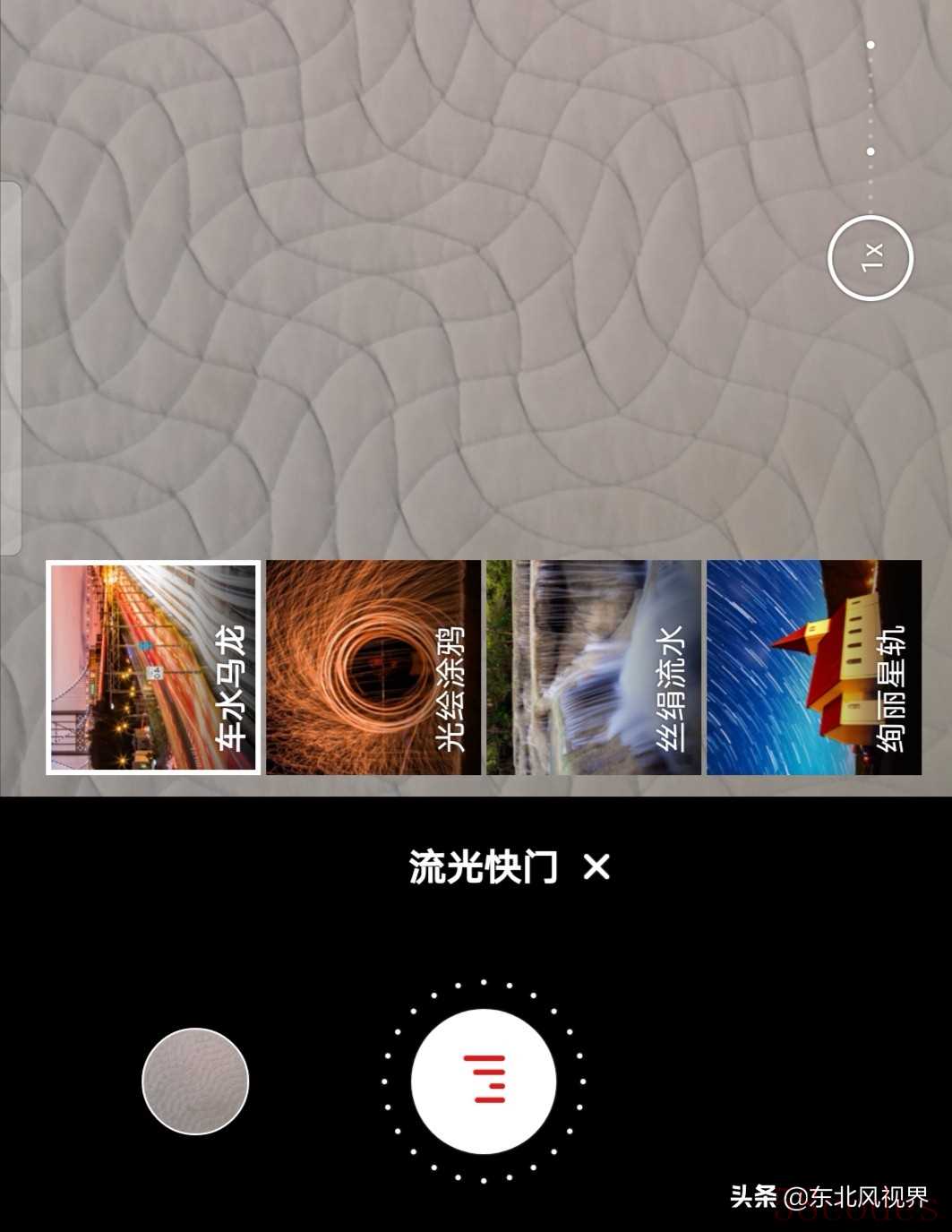Switch to the 绚丽星轨 star trails mode
Viewport: 952px width, 1232px height.
[x=813, y=668]
